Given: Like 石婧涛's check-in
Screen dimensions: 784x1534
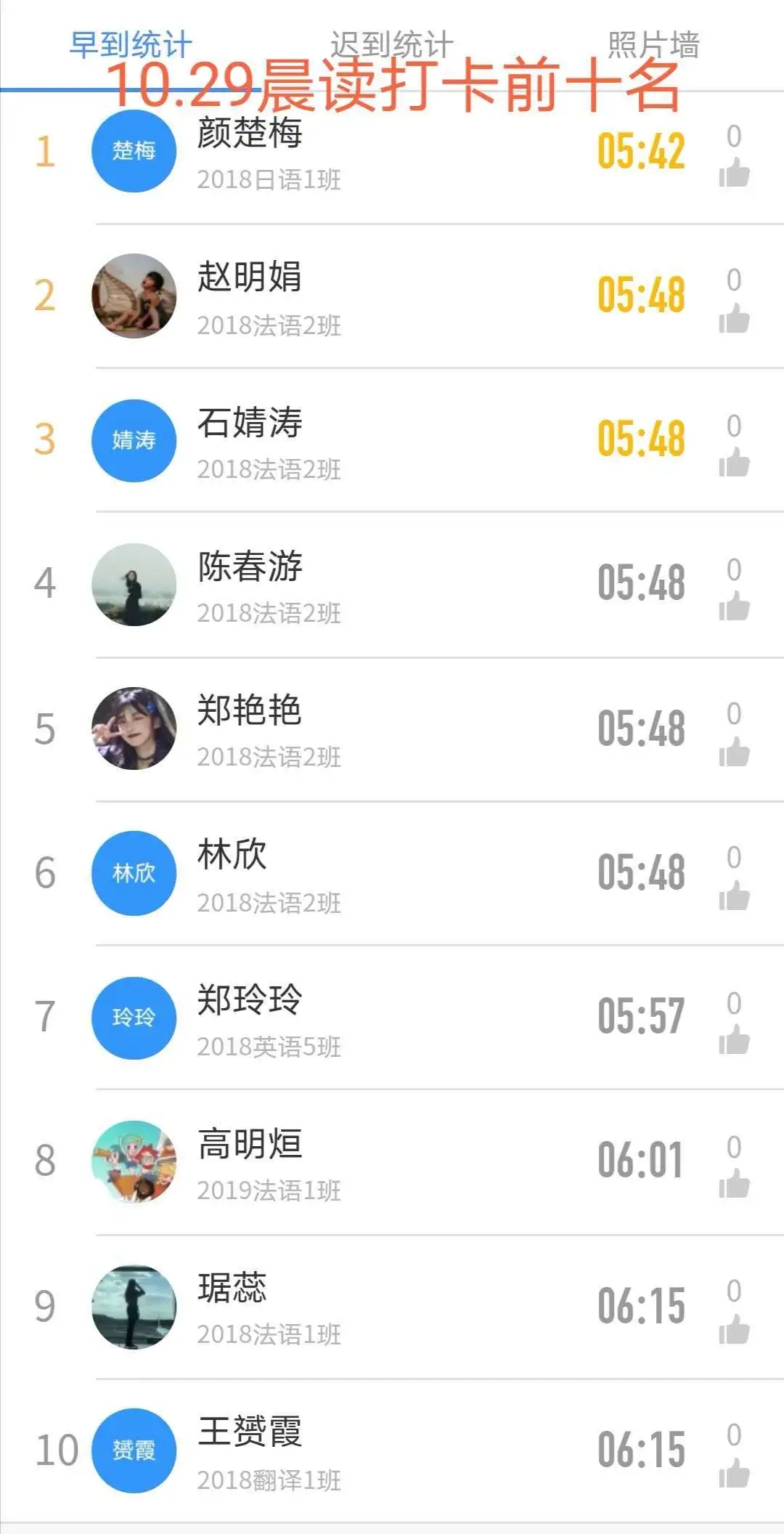Looking at the screenshot, I should tap(734, 463).
